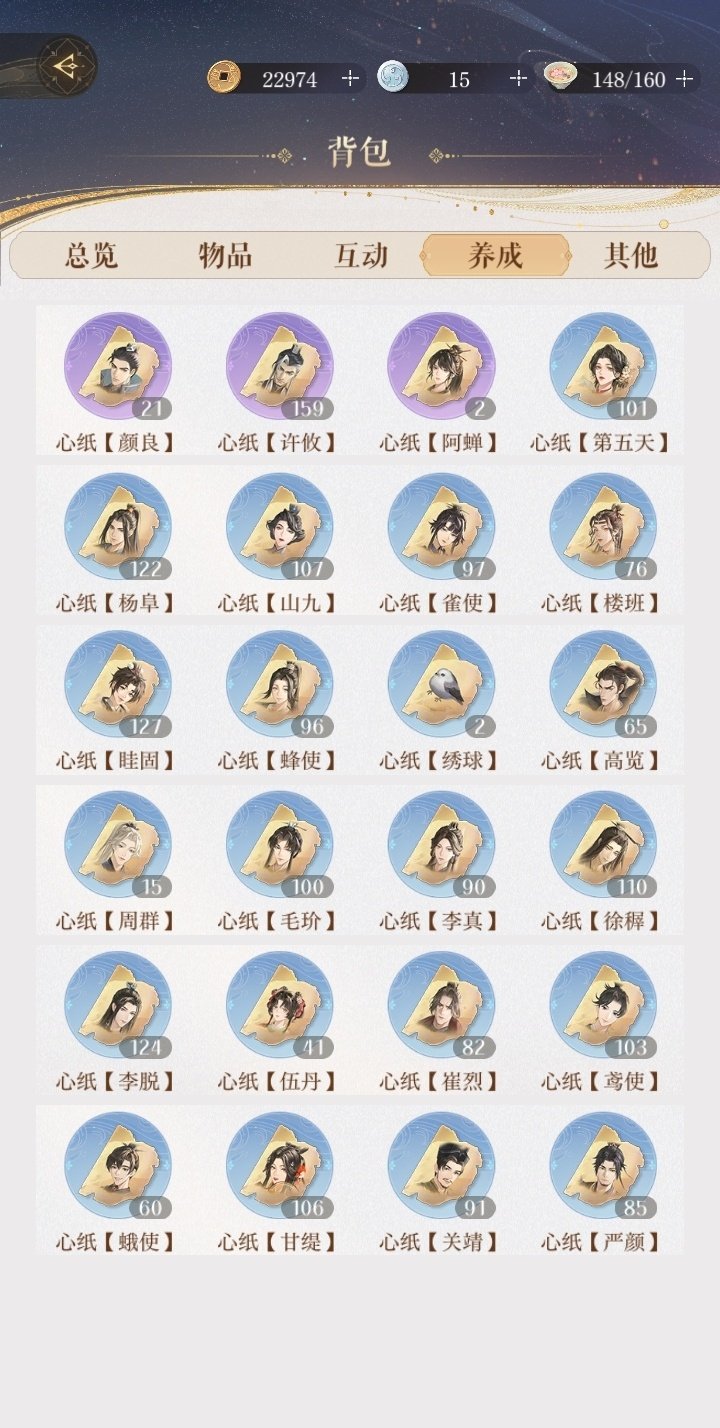Select the 其他 tab
Screen dimensions: 720x1428
point(630,256)
